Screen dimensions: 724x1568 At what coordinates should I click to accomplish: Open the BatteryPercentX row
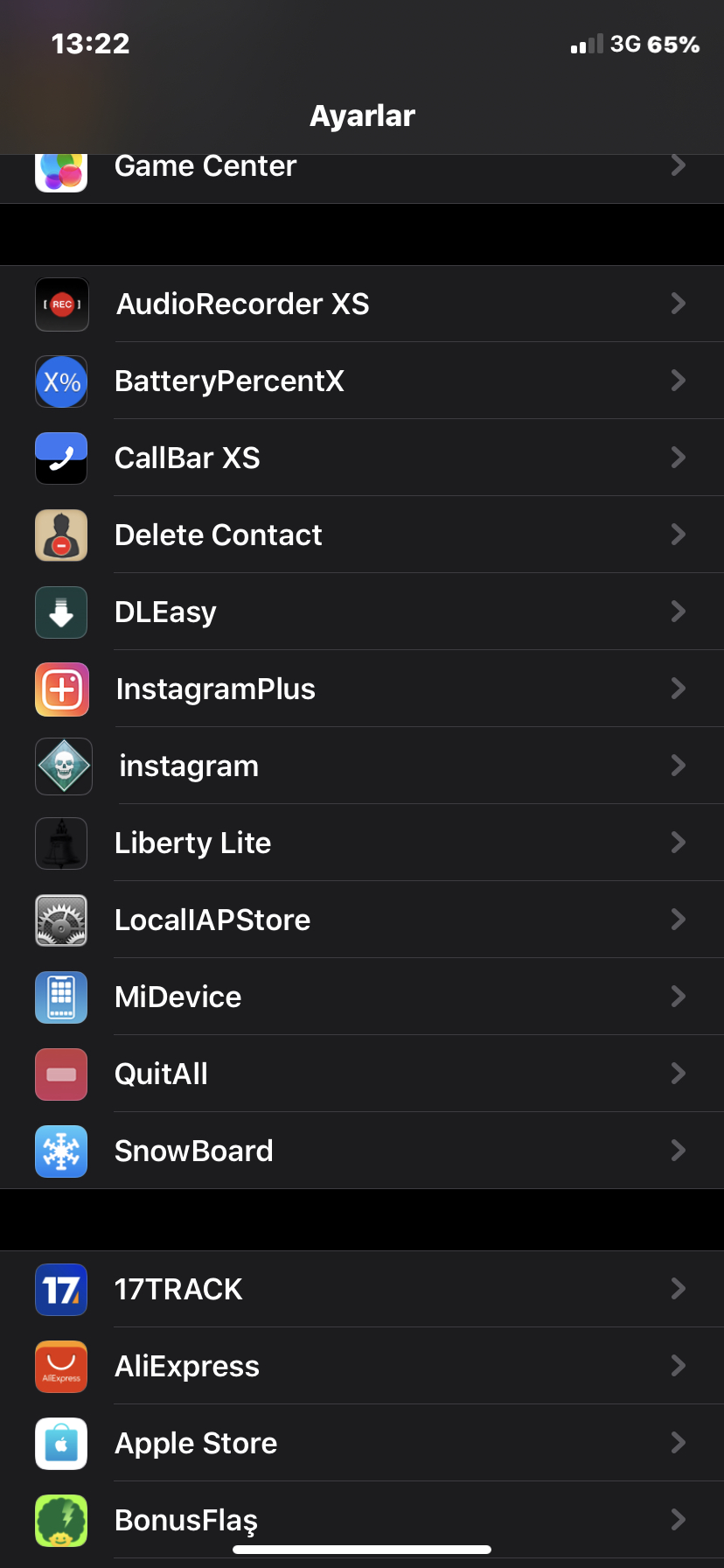click(x=362, y=381)
